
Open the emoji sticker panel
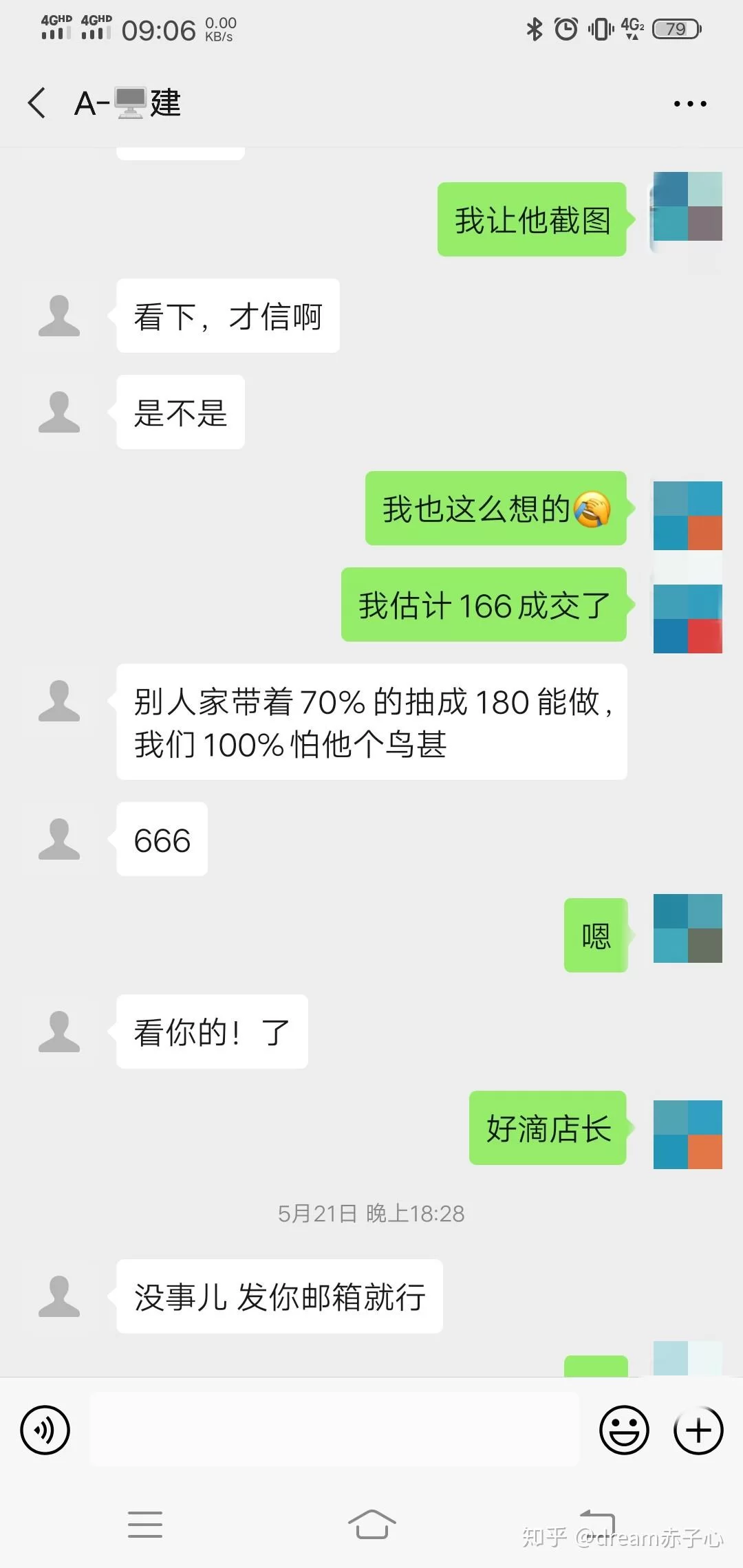(624, 1430)
